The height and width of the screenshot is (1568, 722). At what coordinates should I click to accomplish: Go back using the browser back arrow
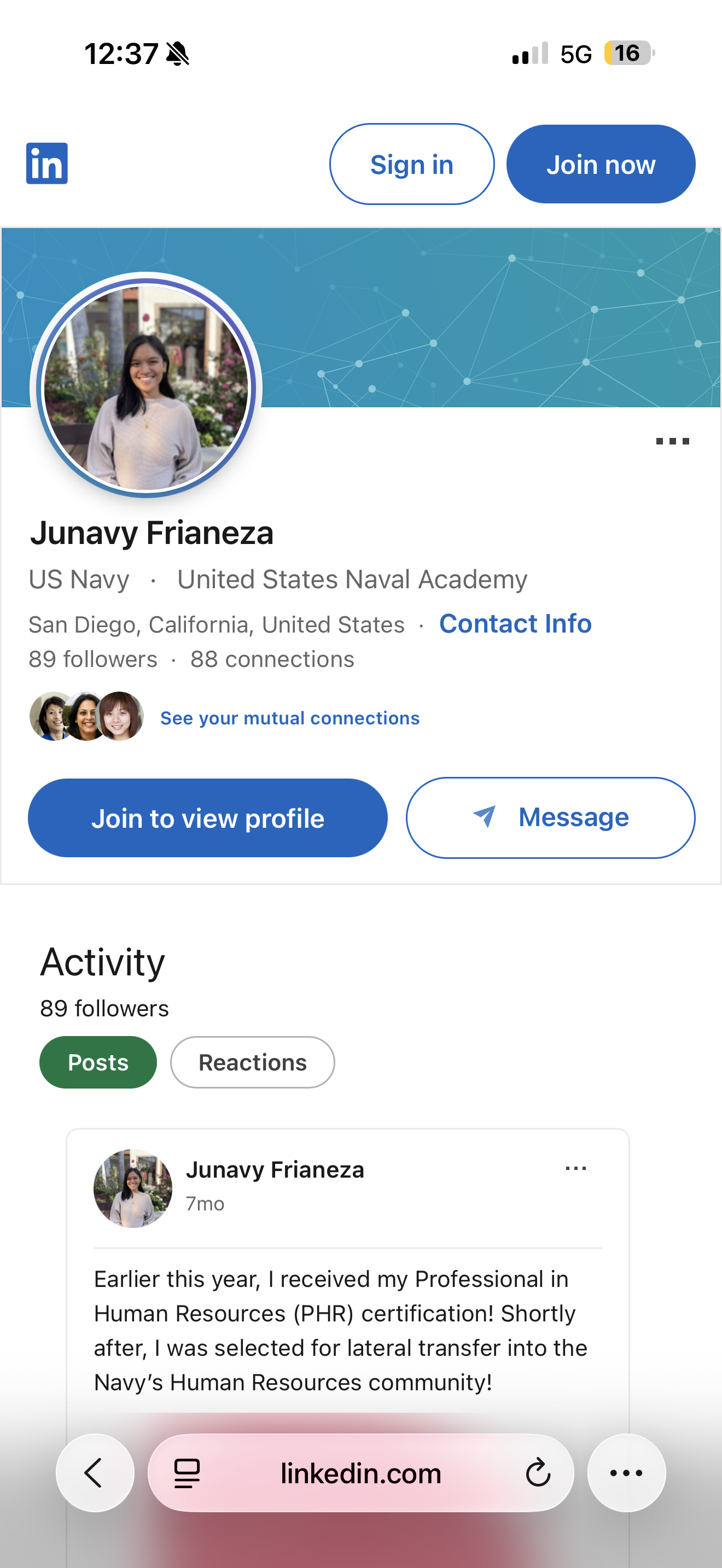point(95,1473)
